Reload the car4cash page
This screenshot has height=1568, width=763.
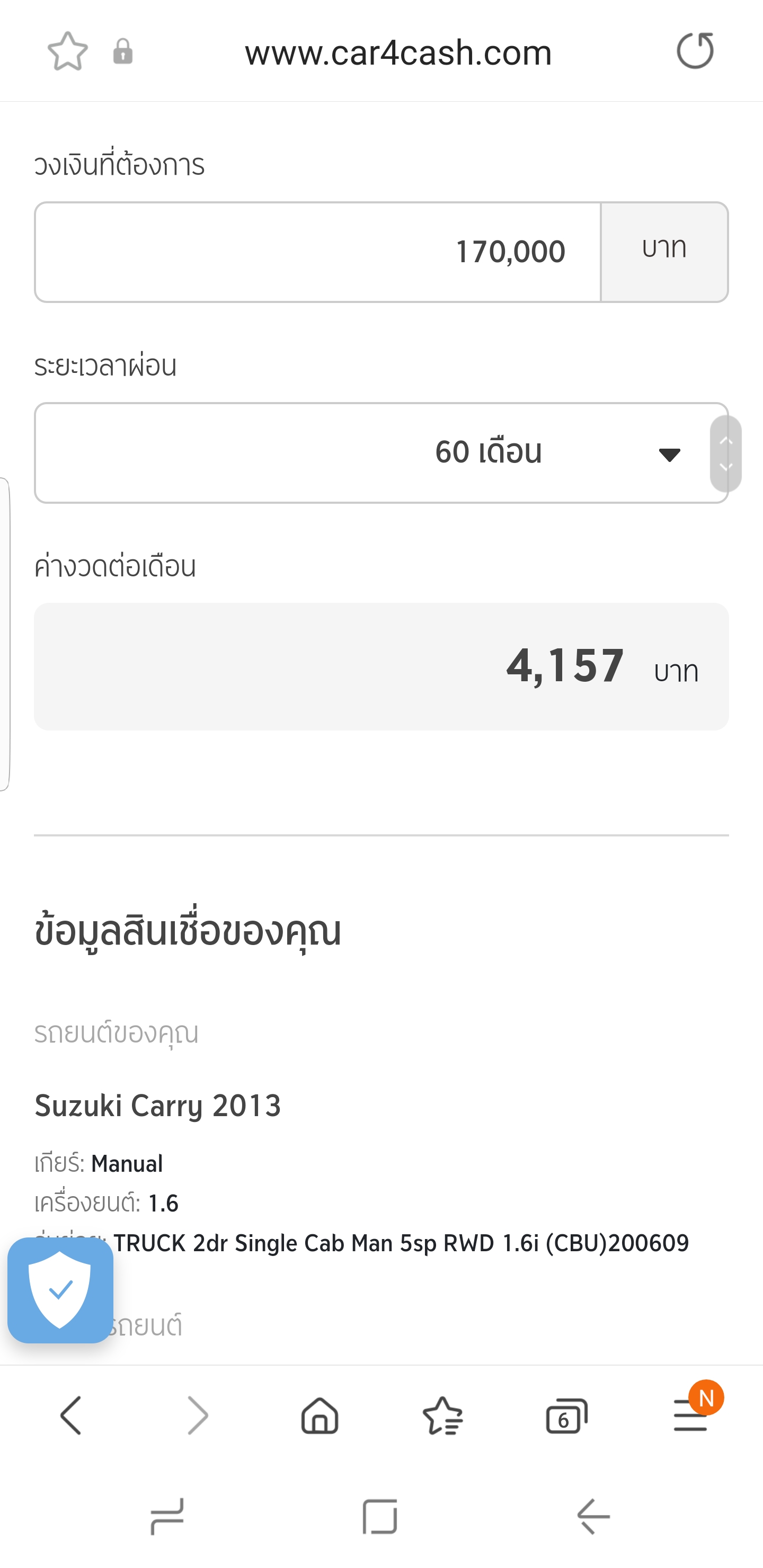pyautogui.click(x=695, y=51)
